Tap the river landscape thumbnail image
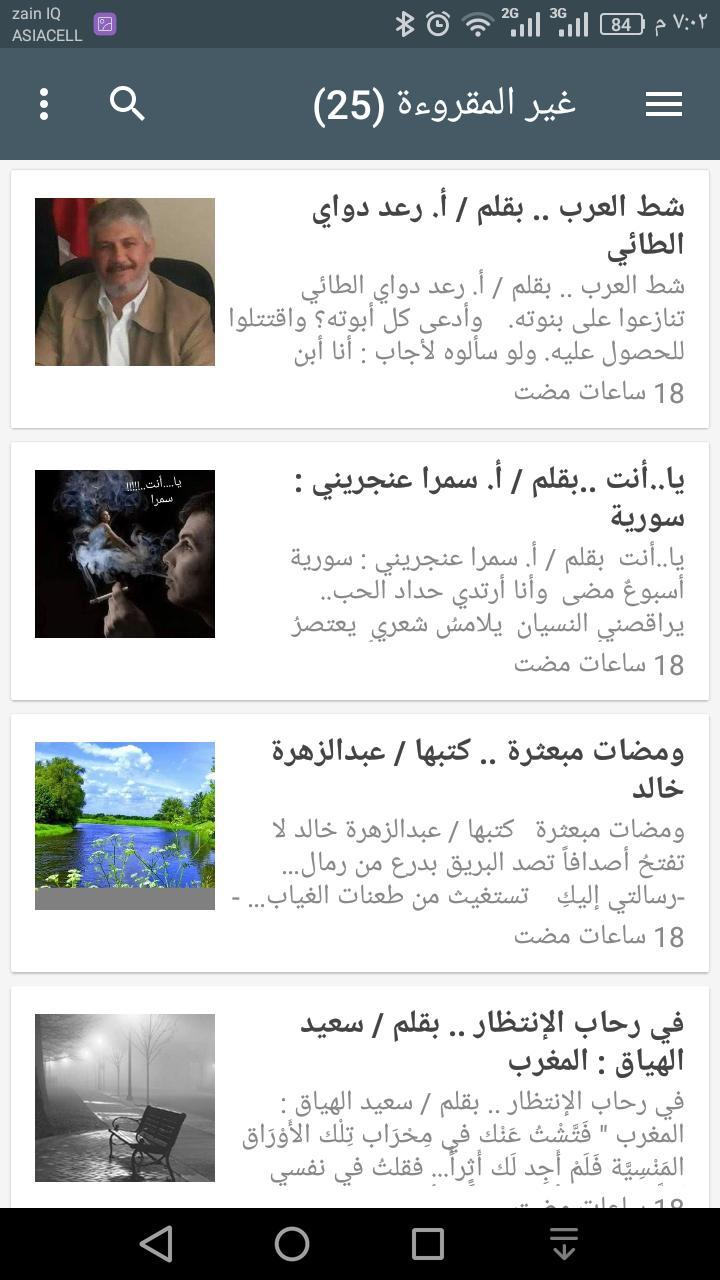Viewport: 720px width, 1280px height. (124, 824)
